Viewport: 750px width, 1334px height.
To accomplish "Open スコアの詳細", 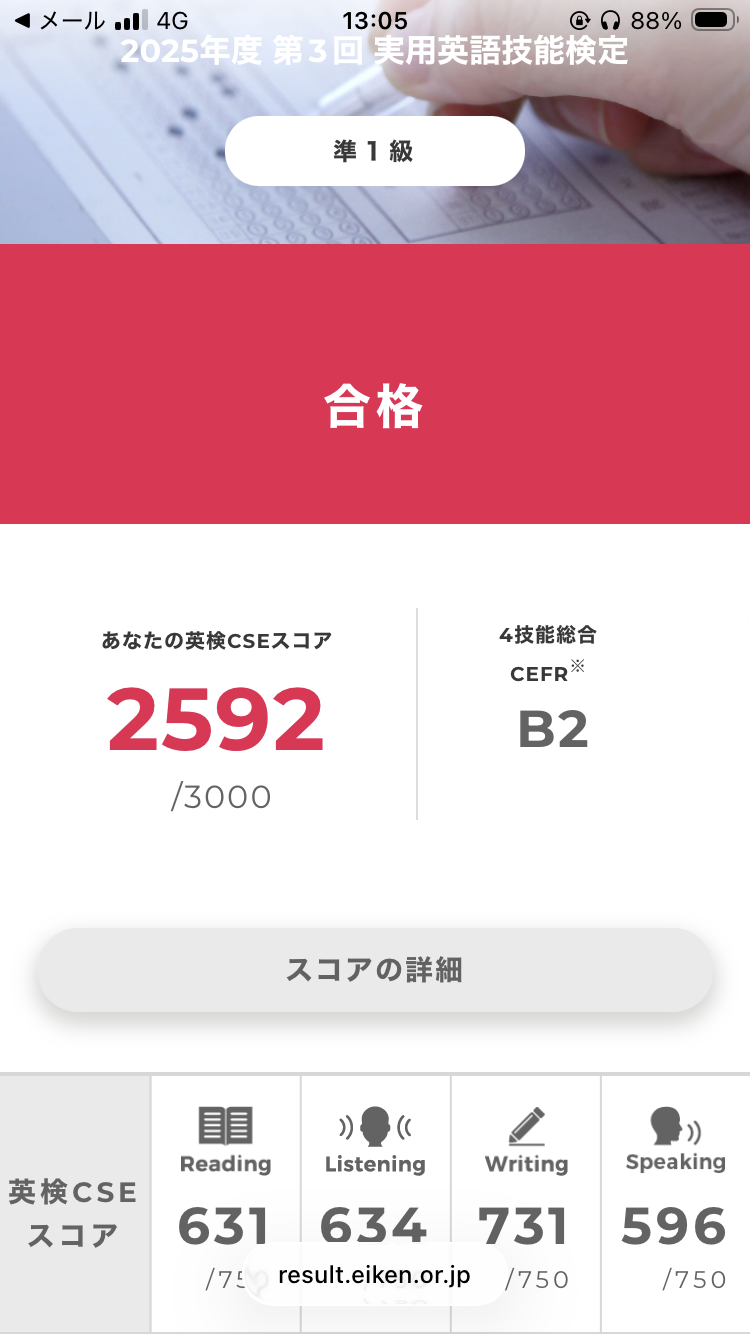I will [375, 970].
